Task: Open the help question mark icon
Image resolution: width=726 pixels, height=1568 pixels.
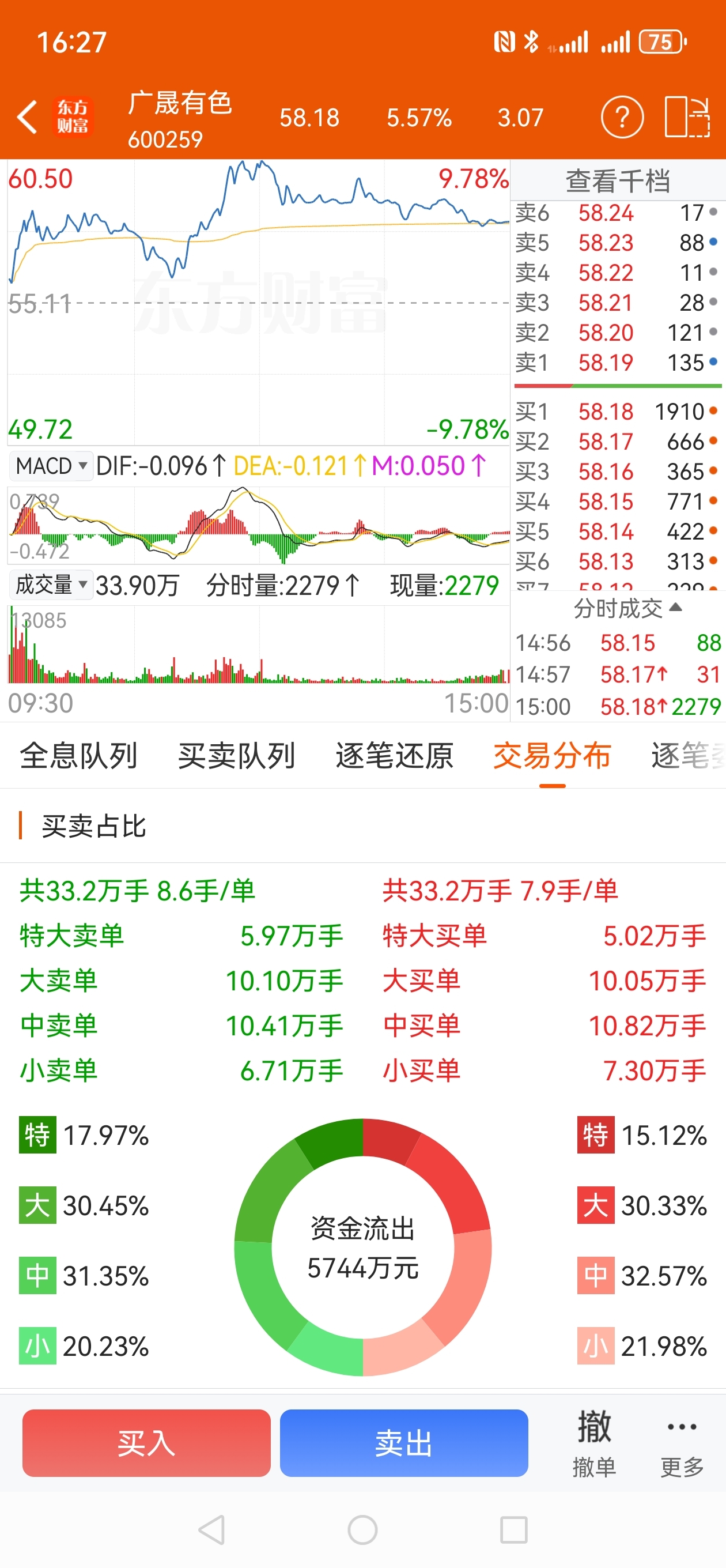Action: coord(622,116)
